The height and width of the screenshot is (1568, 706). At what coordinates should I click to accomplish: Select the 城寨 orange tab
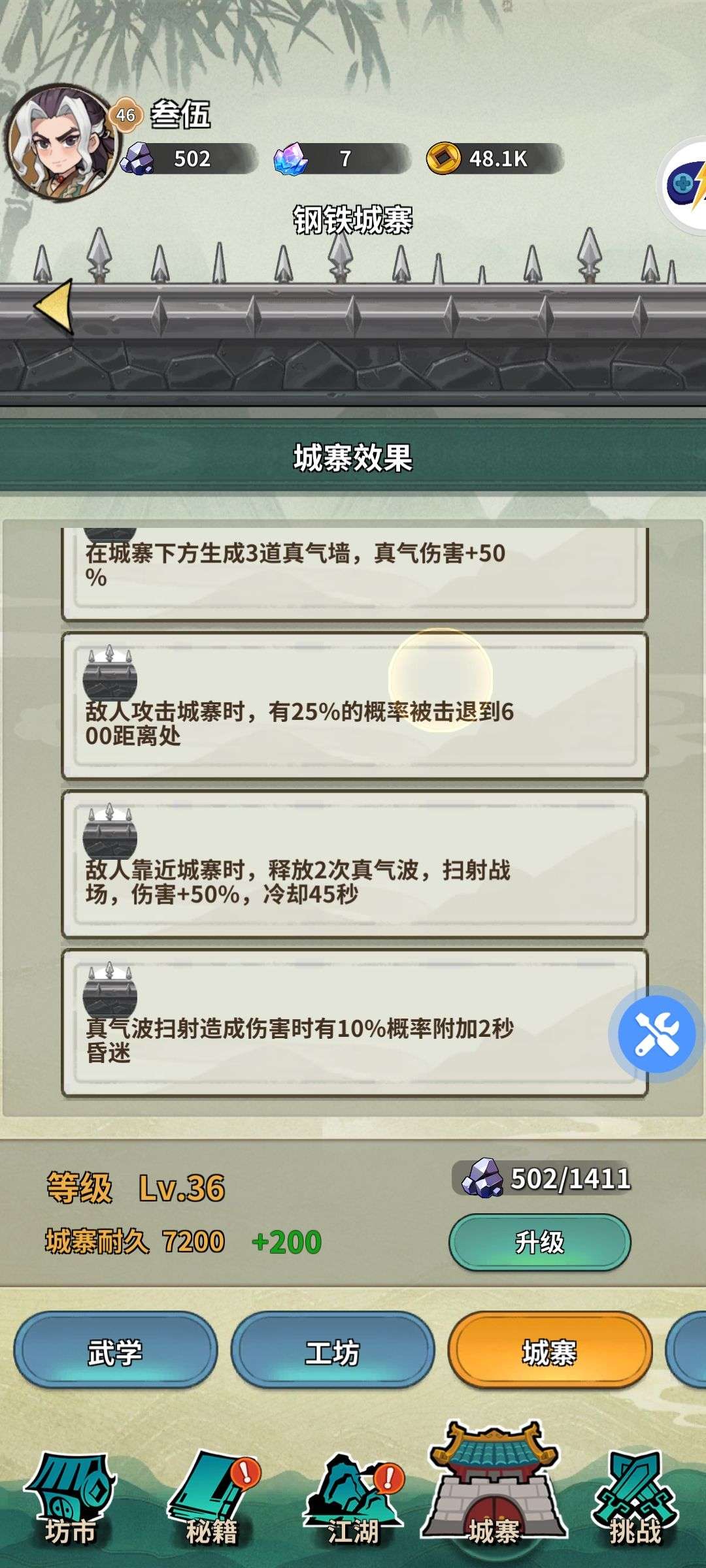[550, 1350]
